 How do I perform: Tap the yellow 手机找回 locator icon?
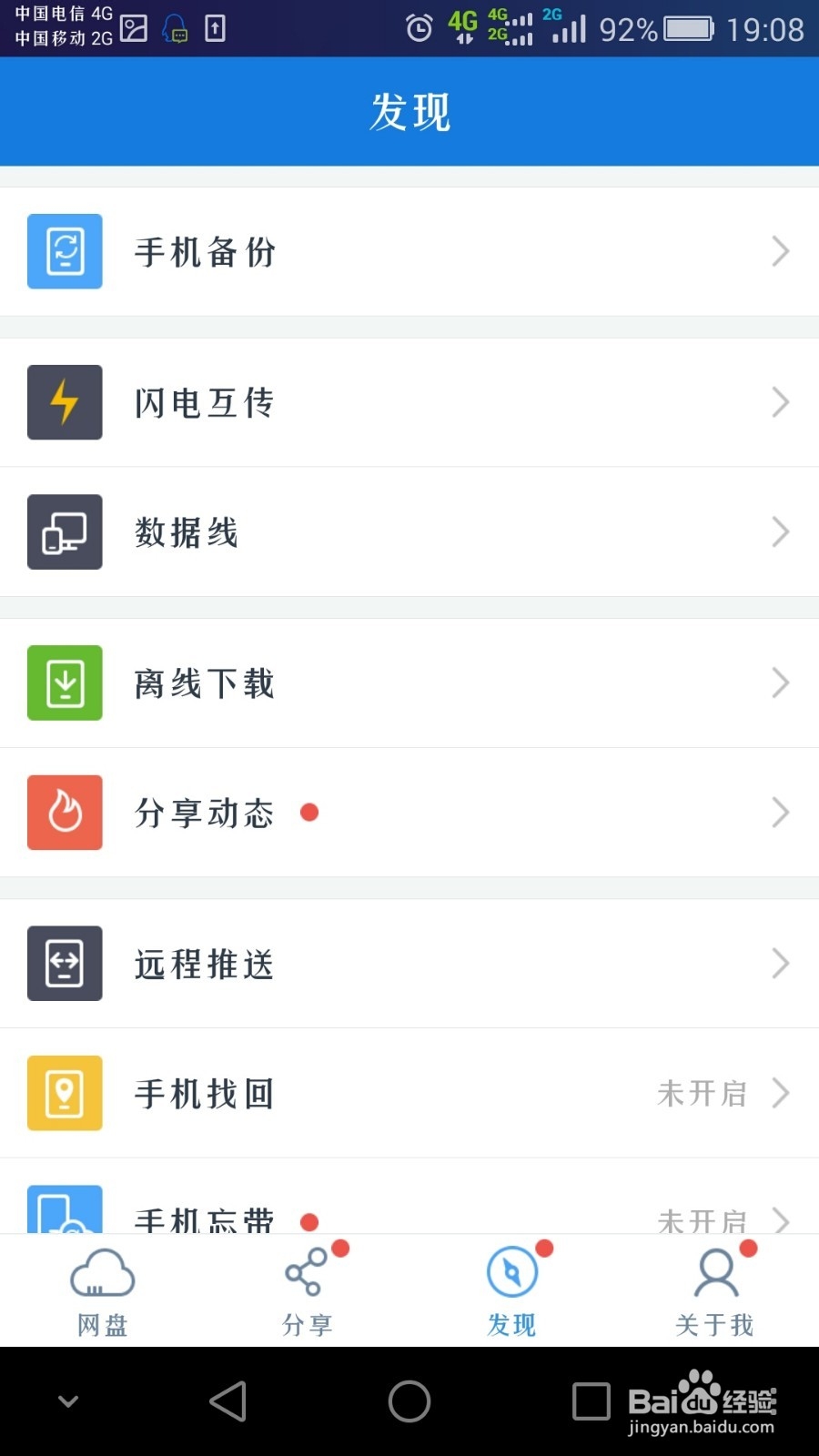click(x=65, y=1093)
